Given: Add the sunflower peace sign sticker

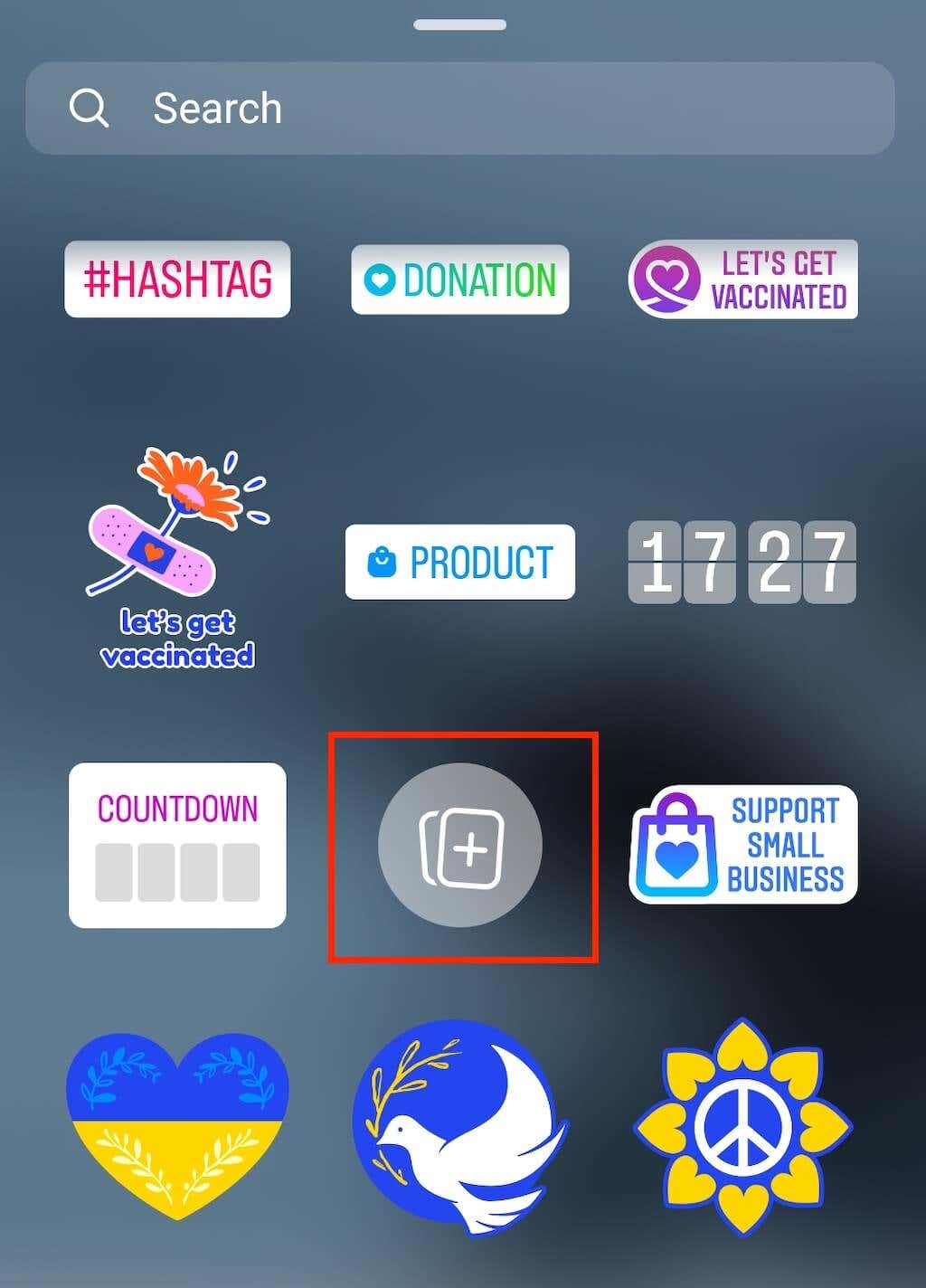Looking at the screenshot, I should click(742, 1126).
